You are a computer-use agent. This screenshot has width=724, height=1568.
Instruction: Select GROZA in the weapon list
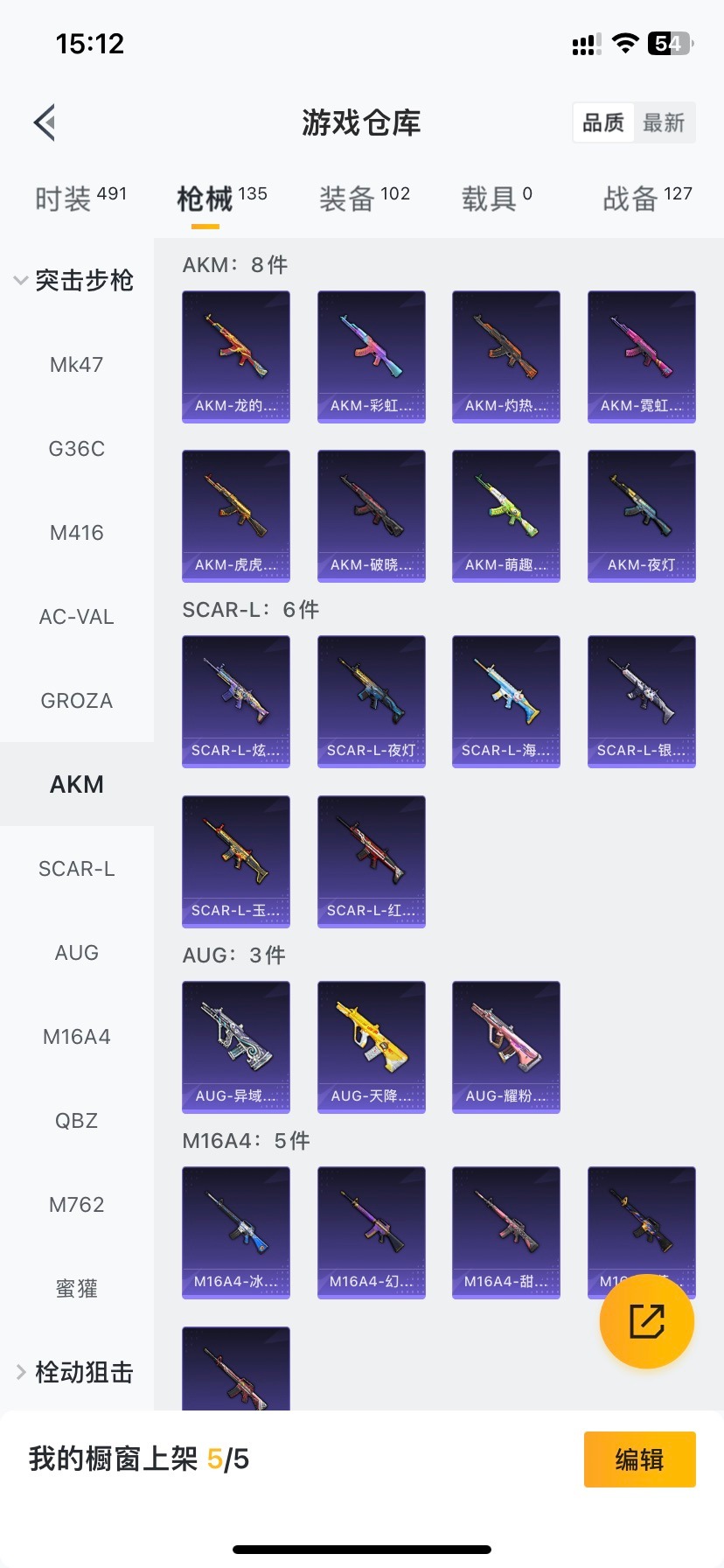77,701
